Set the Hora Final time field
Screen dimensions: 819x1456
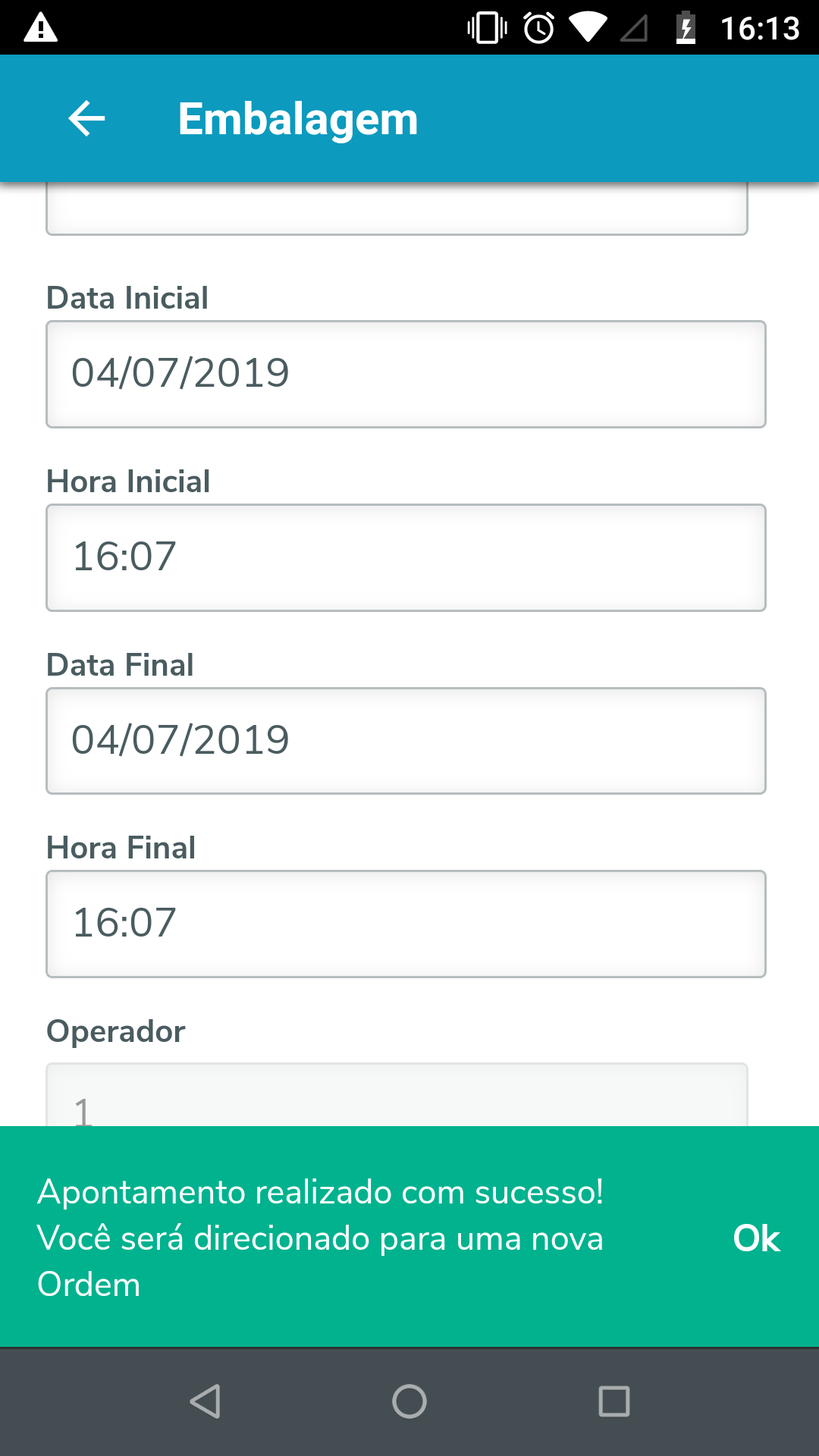click(406, 924)
